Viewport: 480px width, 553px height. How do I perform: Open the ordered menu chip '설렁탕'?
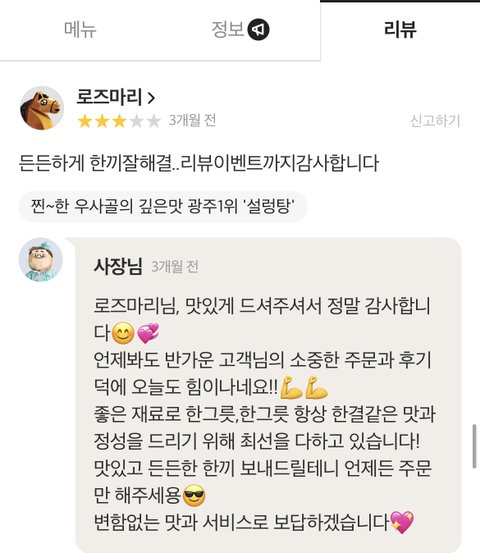163,206
